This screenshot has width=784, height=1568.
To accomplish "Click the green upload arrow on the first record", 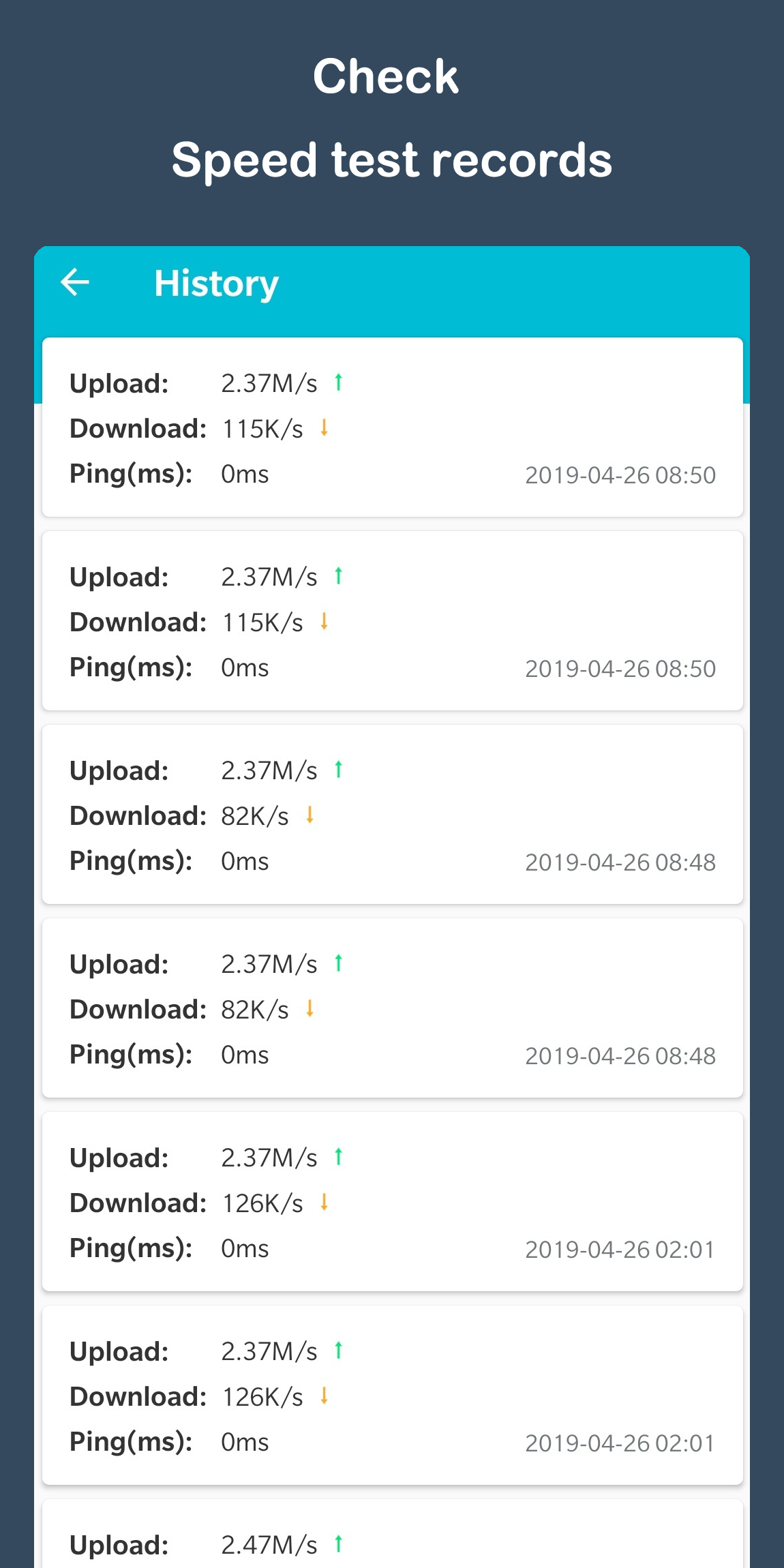I will (339, 383).
